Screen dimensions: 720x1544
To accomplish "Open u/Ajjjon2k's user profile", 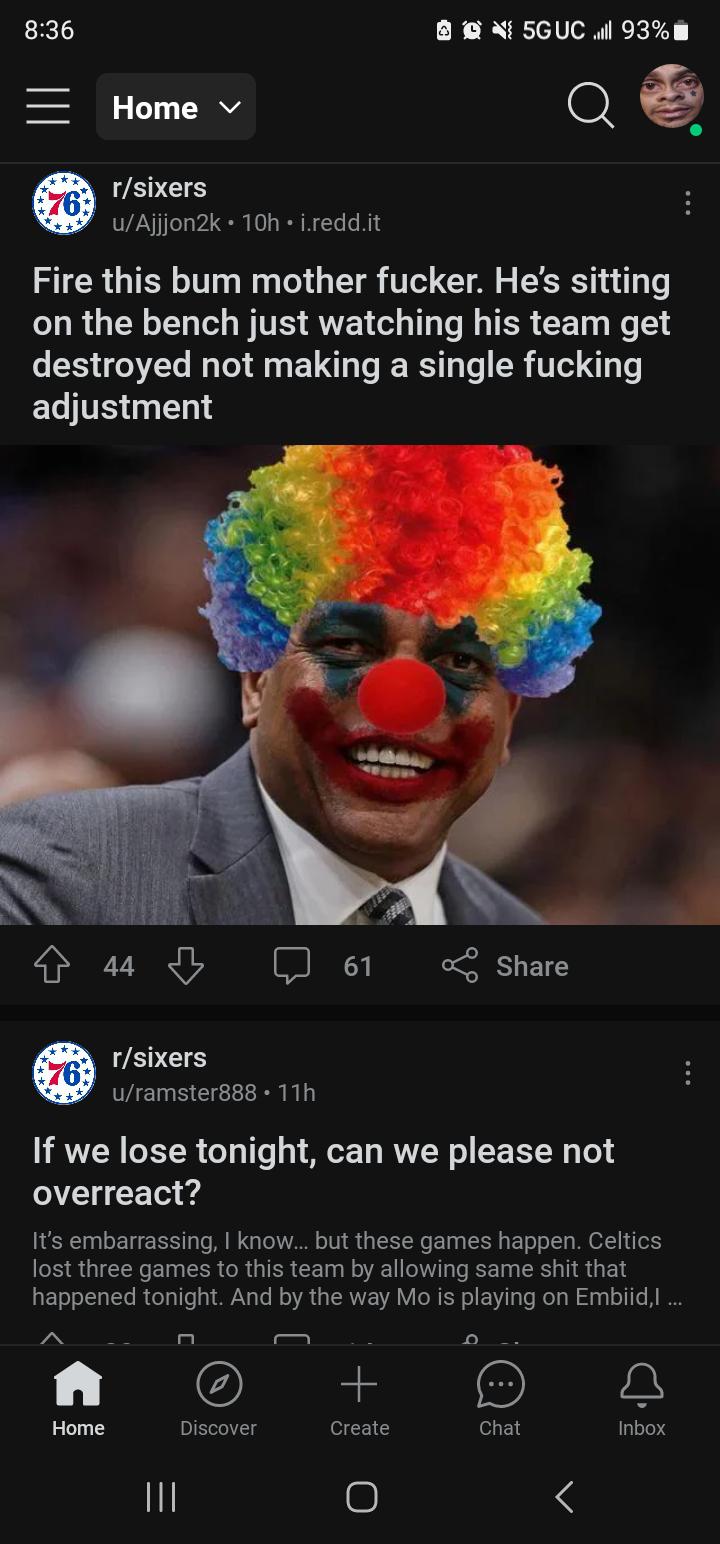I will 166,222.
